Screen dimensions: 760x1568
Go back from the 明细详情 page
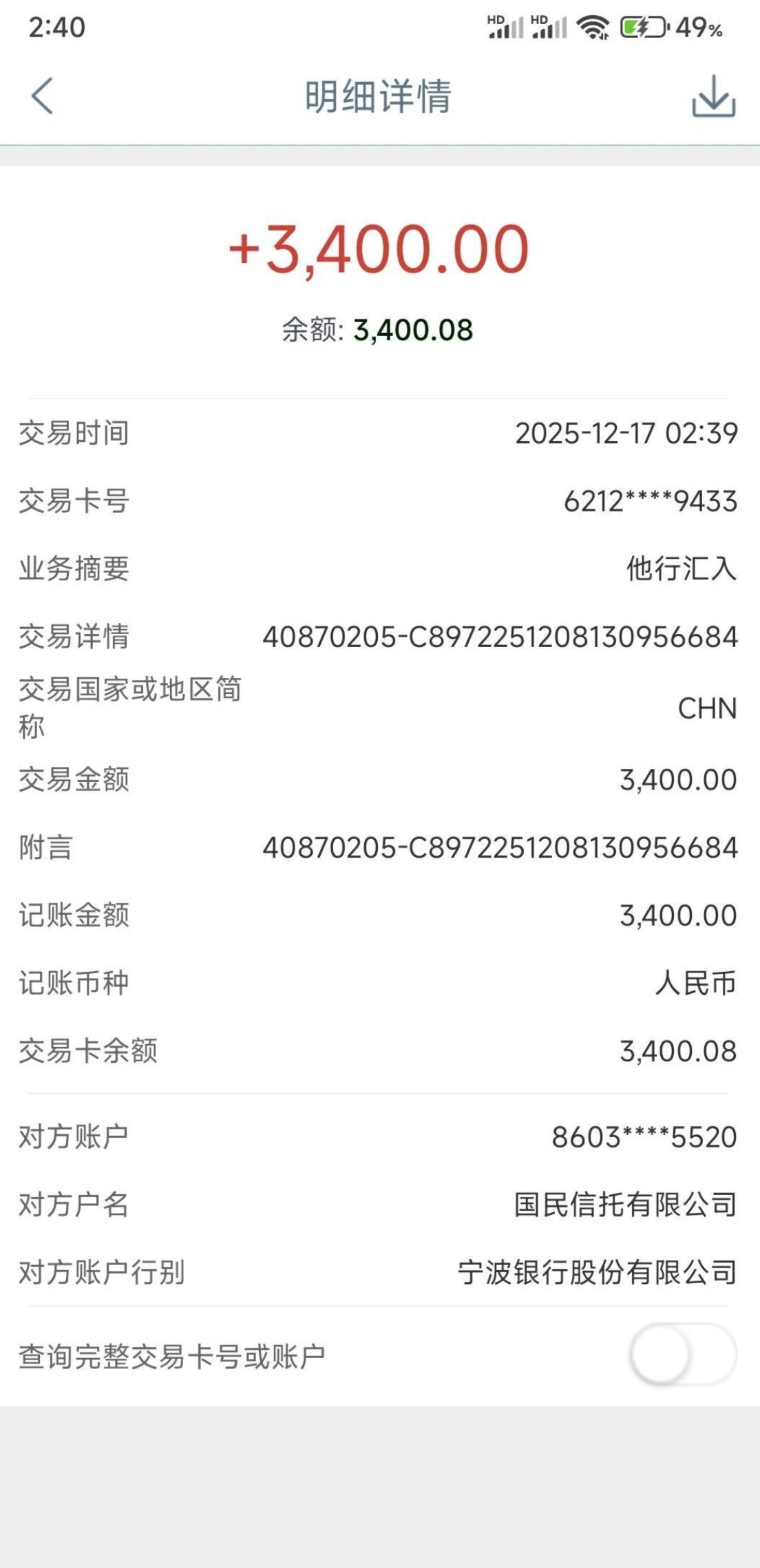coord(43,96)
